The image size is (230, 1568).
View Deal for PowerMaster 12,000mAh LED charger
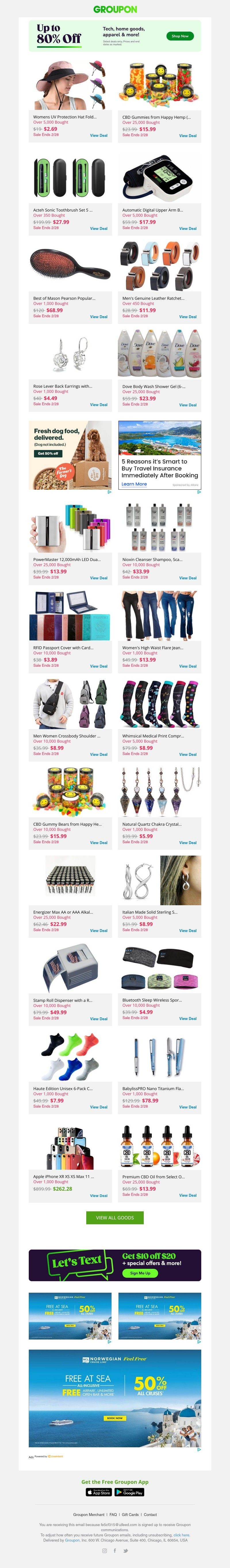(x=99, y=578)
